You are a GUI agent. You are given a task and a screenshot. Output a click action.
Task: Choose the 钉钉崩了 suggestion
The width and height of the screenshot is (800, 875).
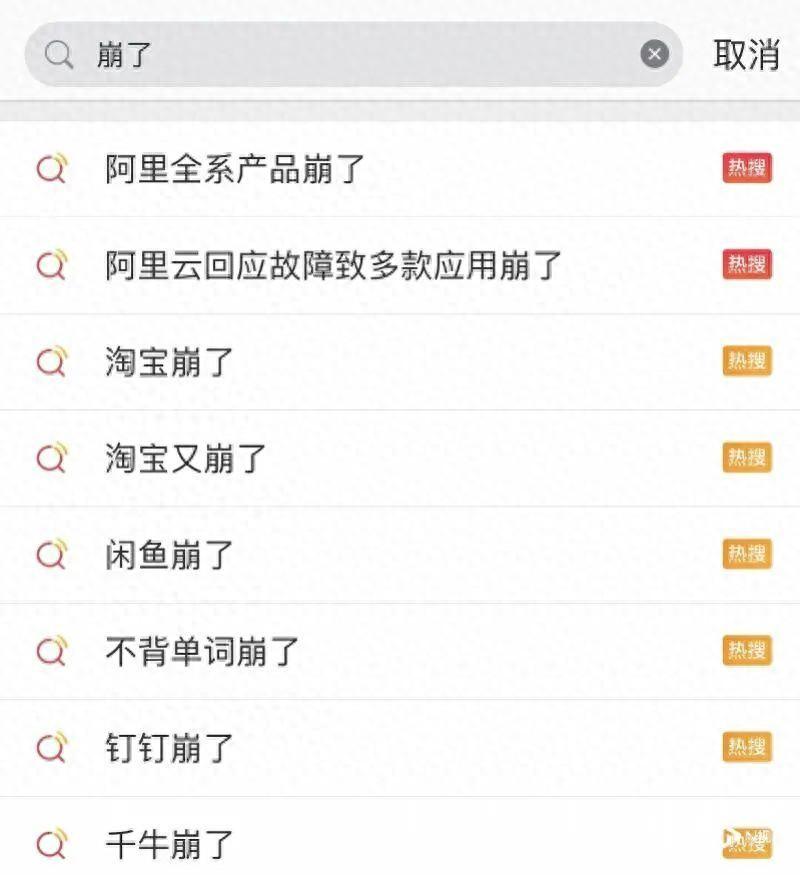(x=170, y=747)
